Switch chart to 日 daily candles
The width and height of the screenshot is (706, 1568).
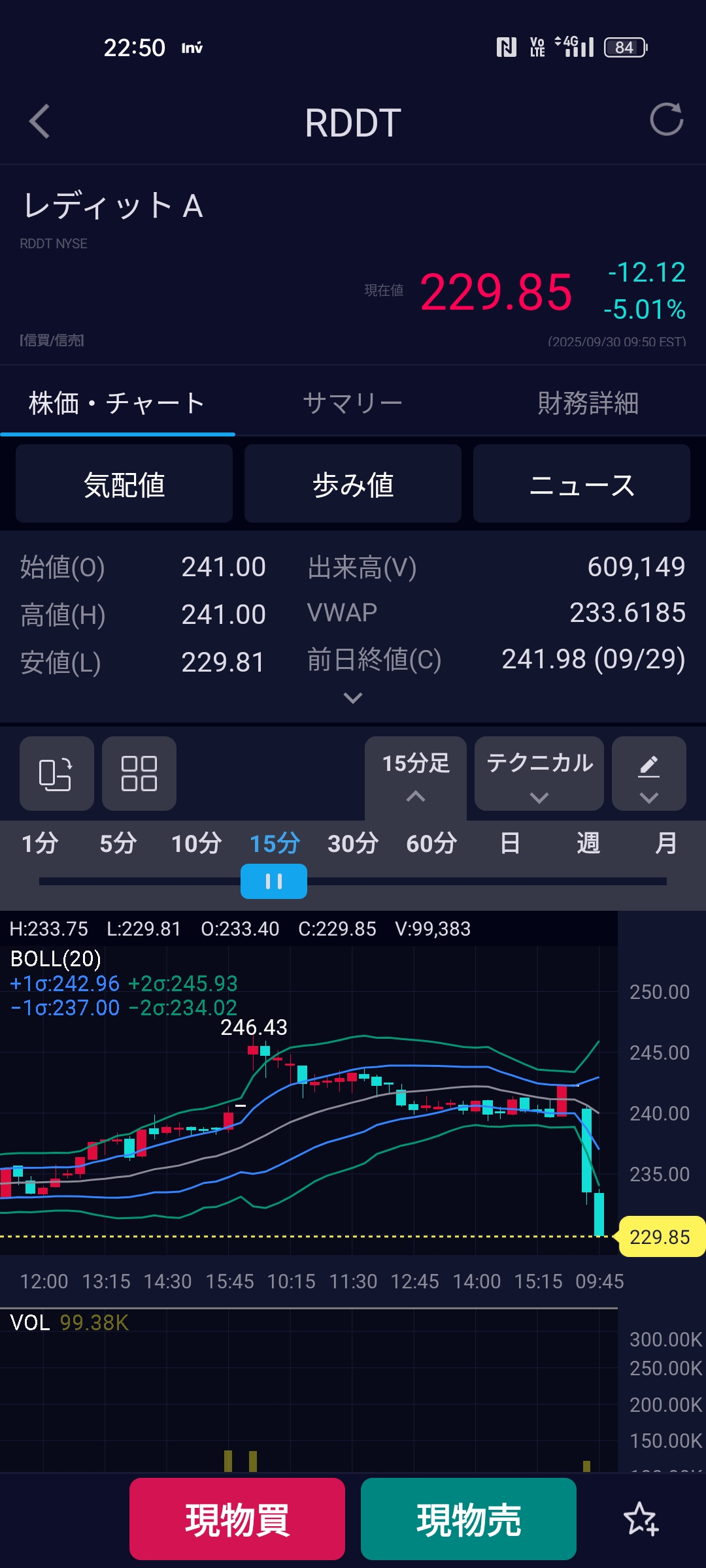point(510,843)
